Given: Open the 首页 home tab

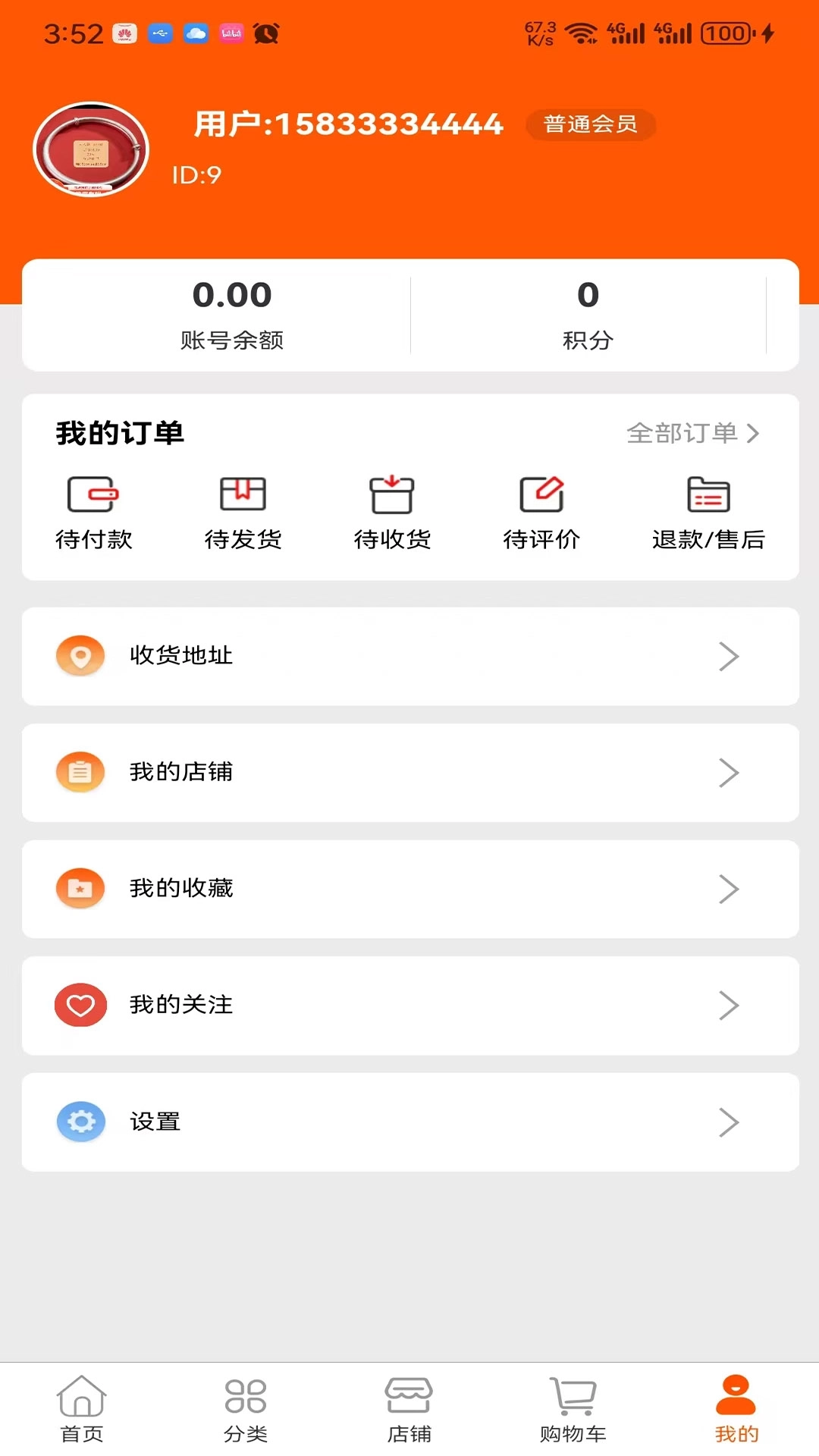Looking at the screenshot, I should click(x=80, y=1407).
